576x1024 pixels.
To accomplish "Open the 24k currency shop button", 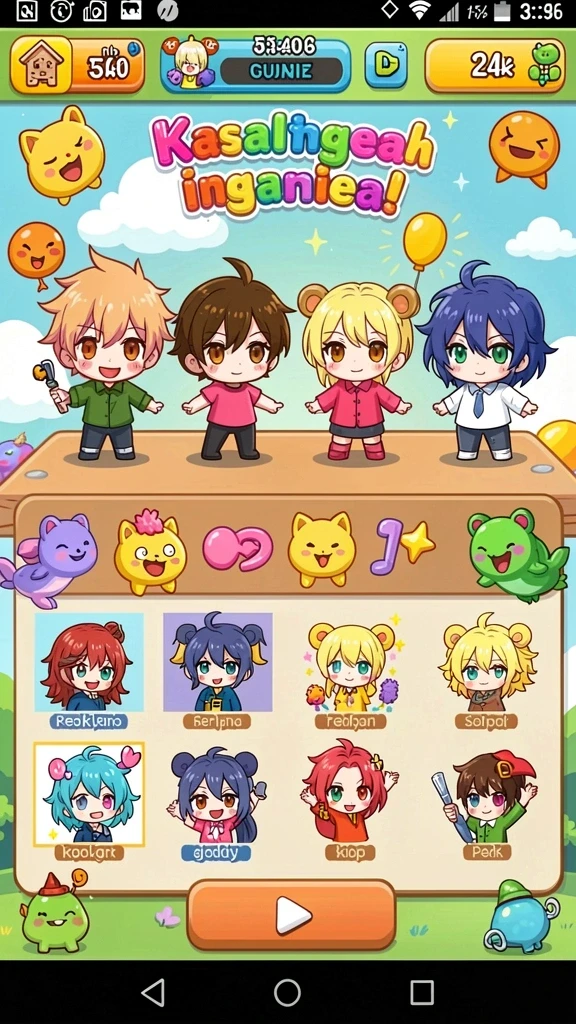I will tap(495, 65).
